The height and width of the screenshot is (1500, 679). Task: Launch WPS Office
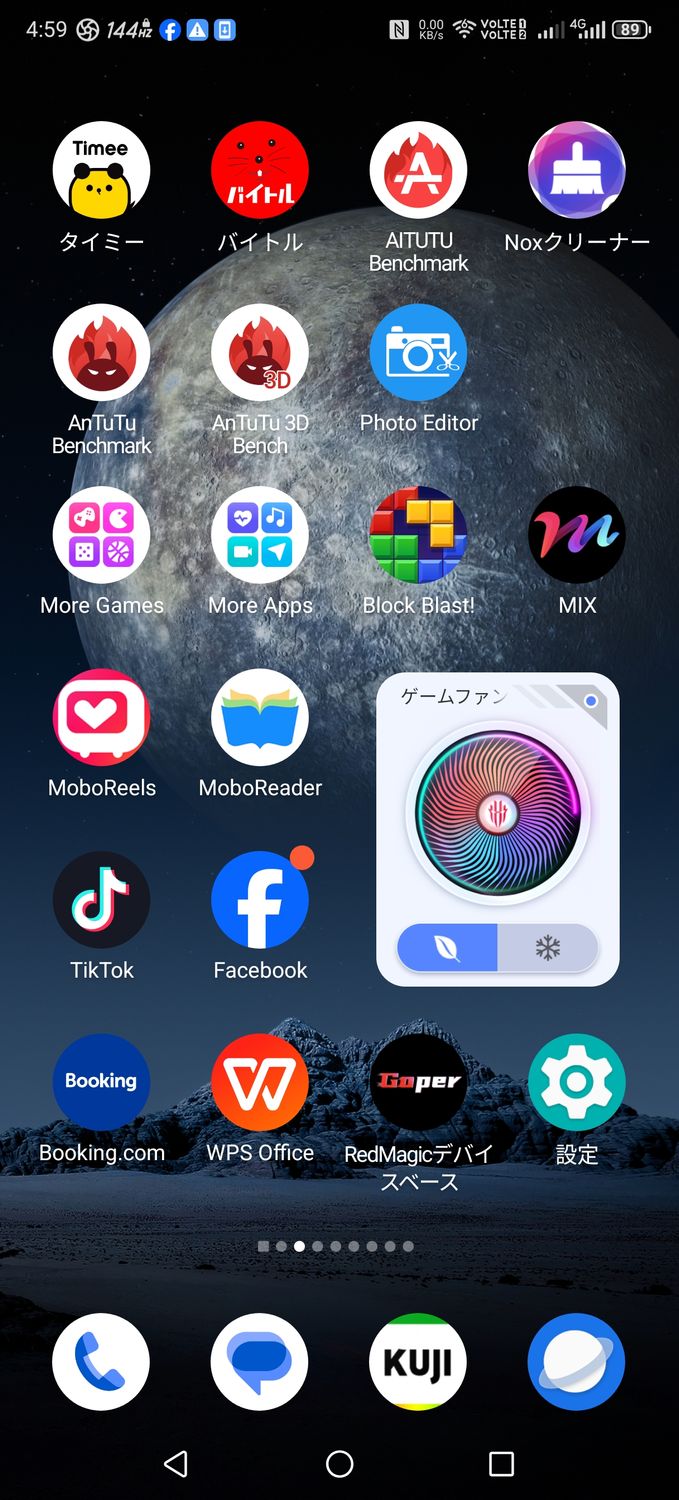pyautogui.click(x=260, y=1082)
